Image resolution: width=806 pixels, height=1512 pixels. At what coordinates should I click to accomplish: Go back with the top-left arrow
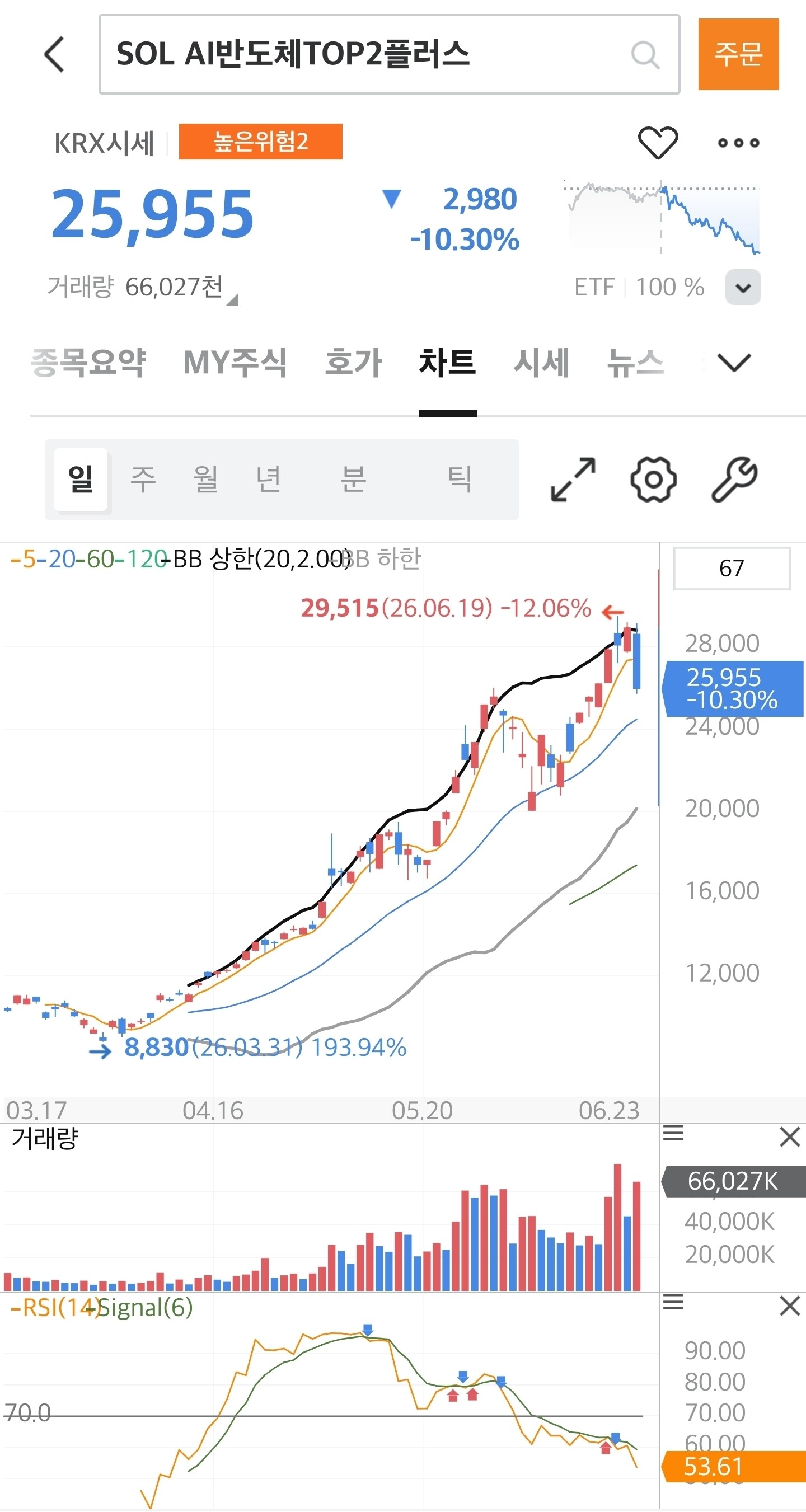(54, 54)
